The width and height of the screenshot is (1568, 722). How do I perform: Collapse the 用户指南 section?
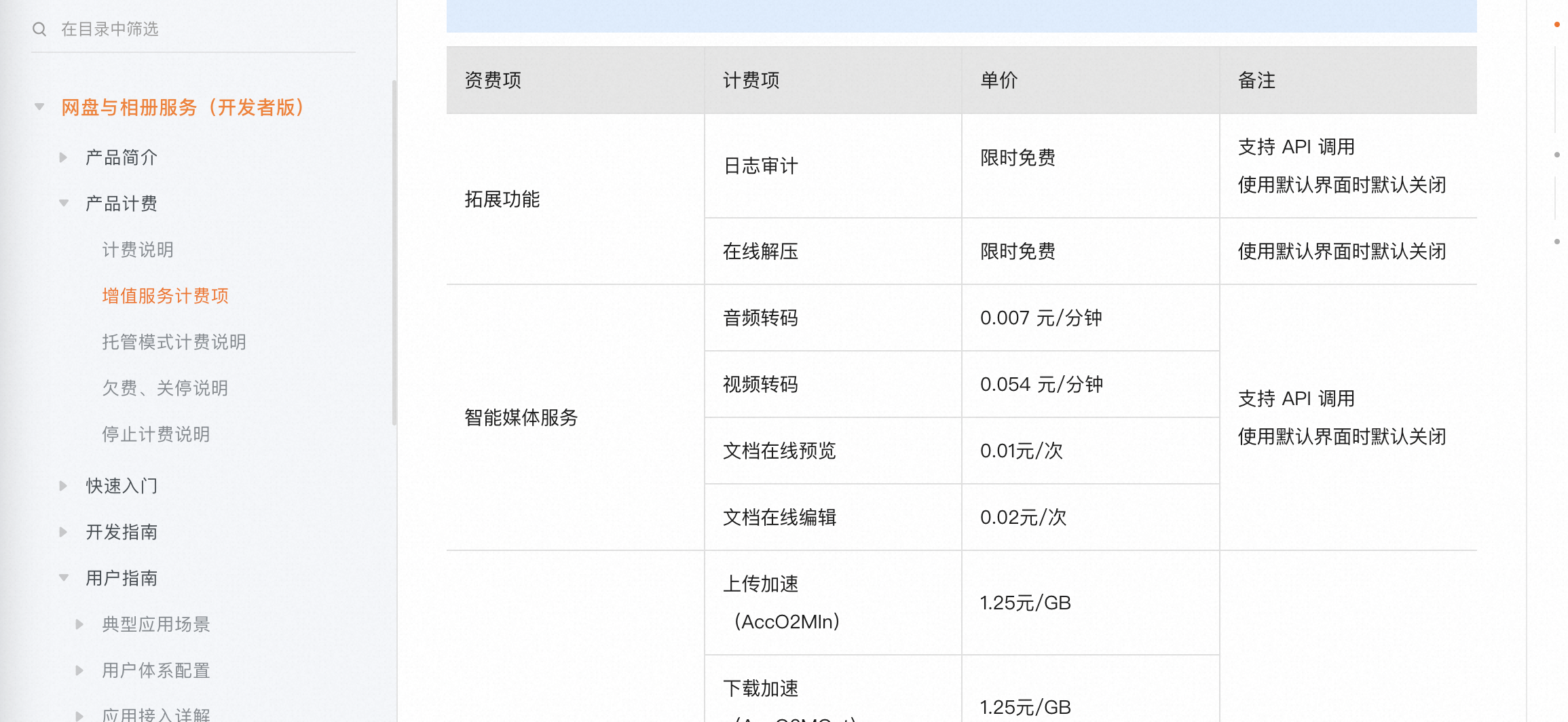63,578
